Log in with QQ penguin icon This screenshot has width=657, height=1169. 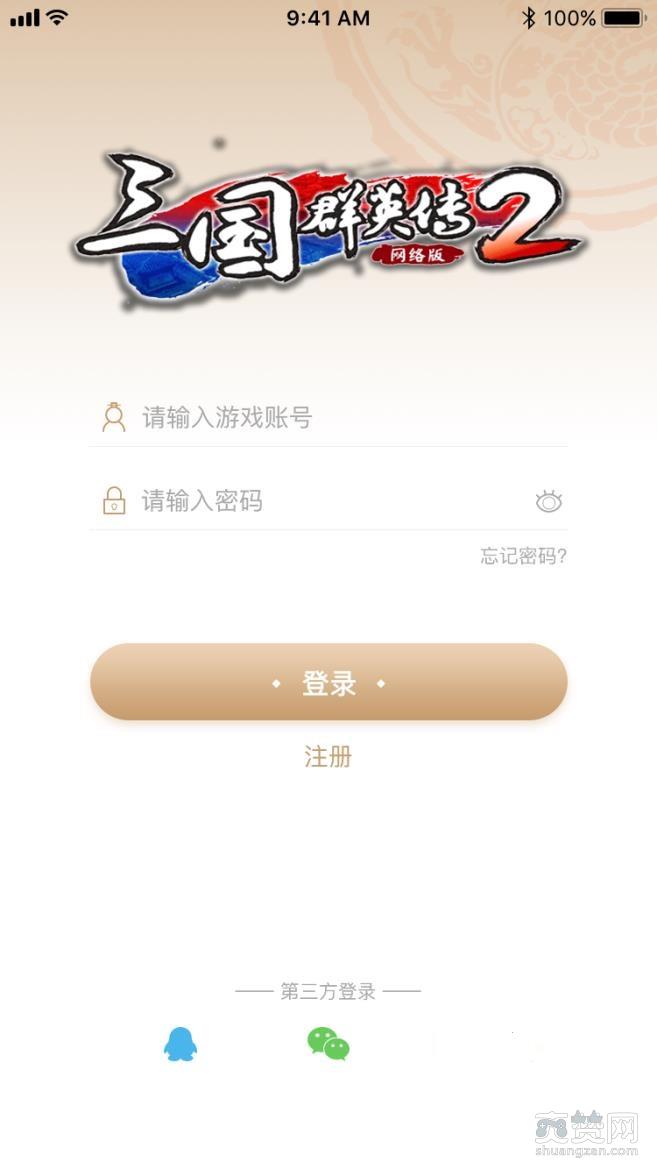click(180, 1045)
